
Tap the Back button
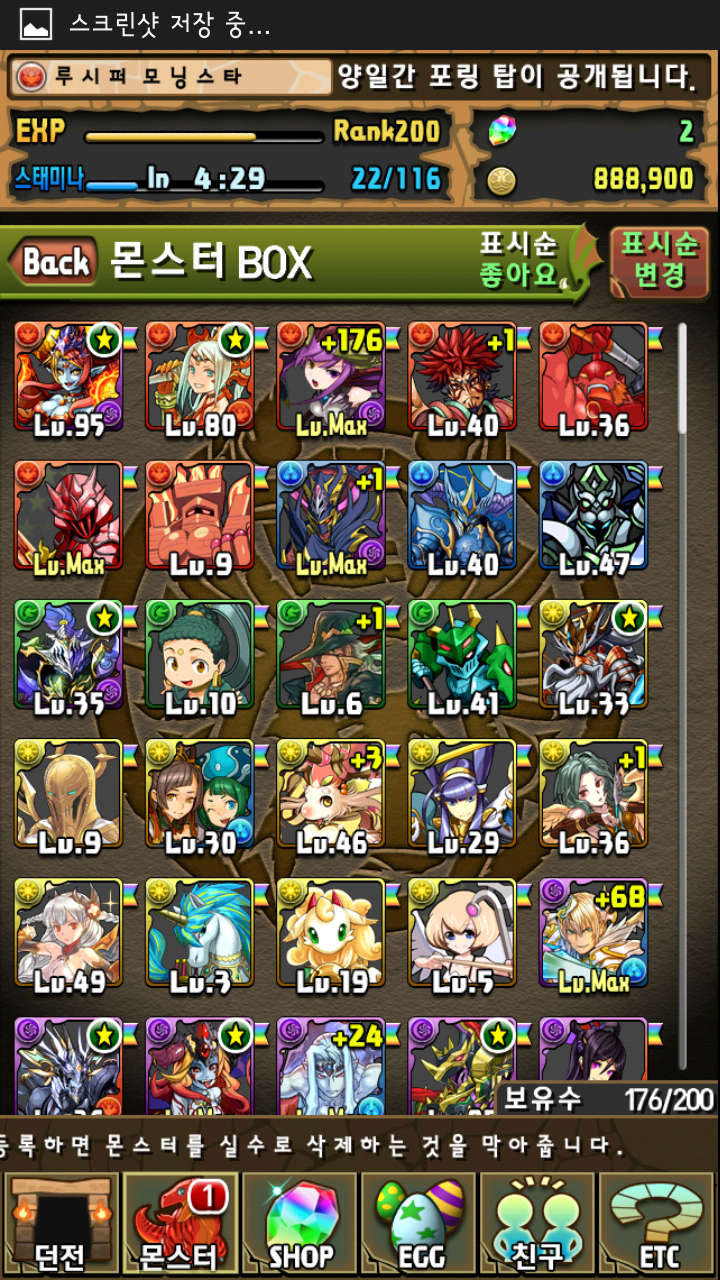point(55,263)
